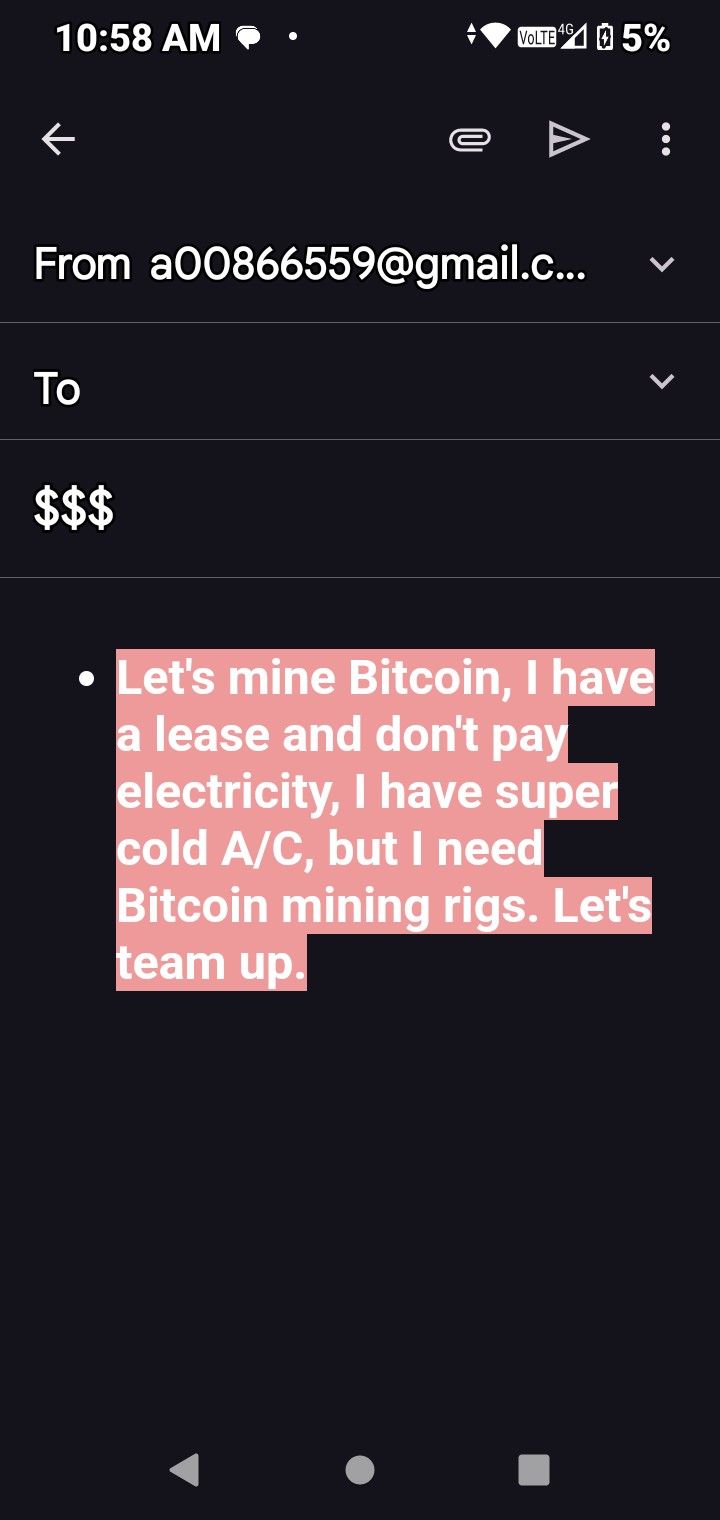Screen dimensions: 720x1520
Task: Tap the battery charging indicator
Action: pyautogui.click(x=607, y=37)
